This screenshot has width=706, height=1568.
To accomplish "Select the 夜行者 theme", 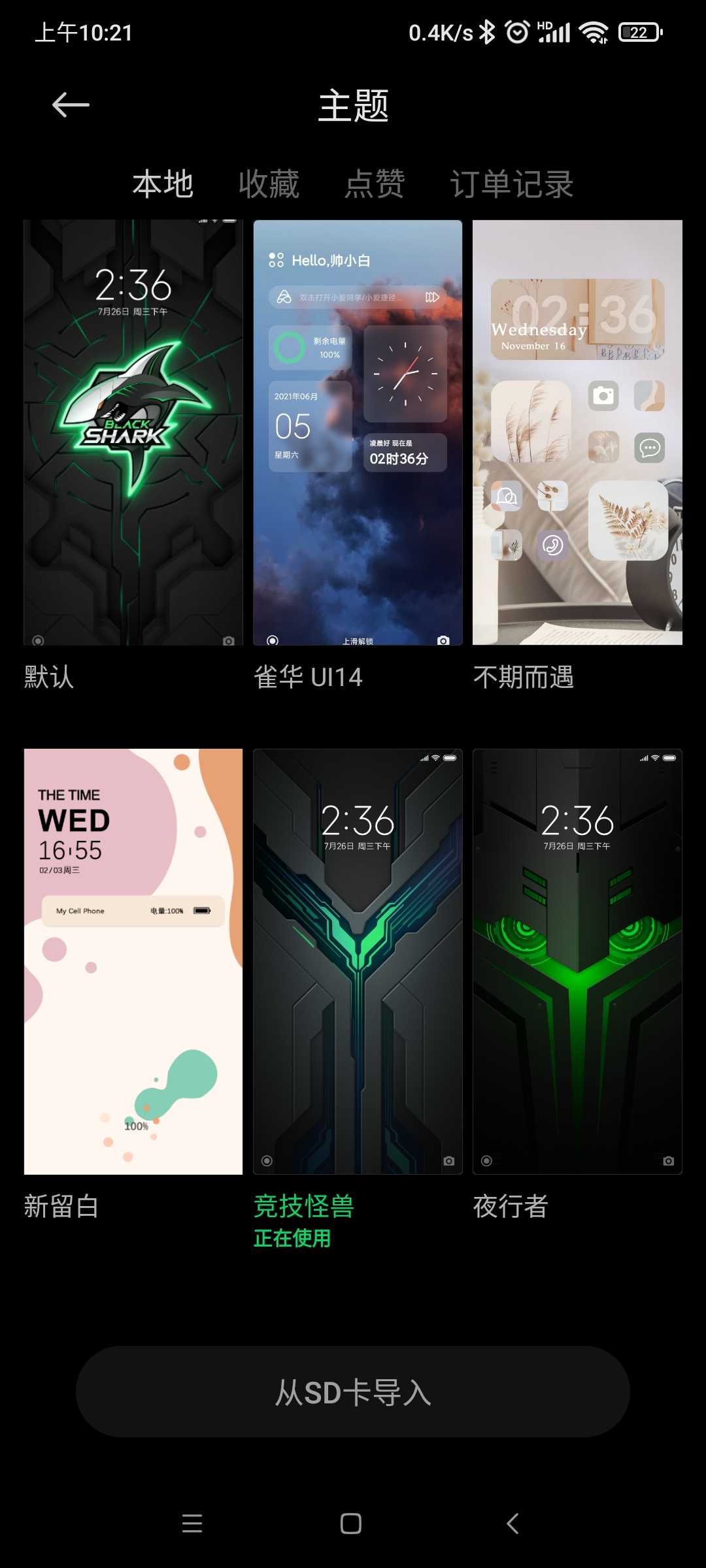I will click(577, 961).
